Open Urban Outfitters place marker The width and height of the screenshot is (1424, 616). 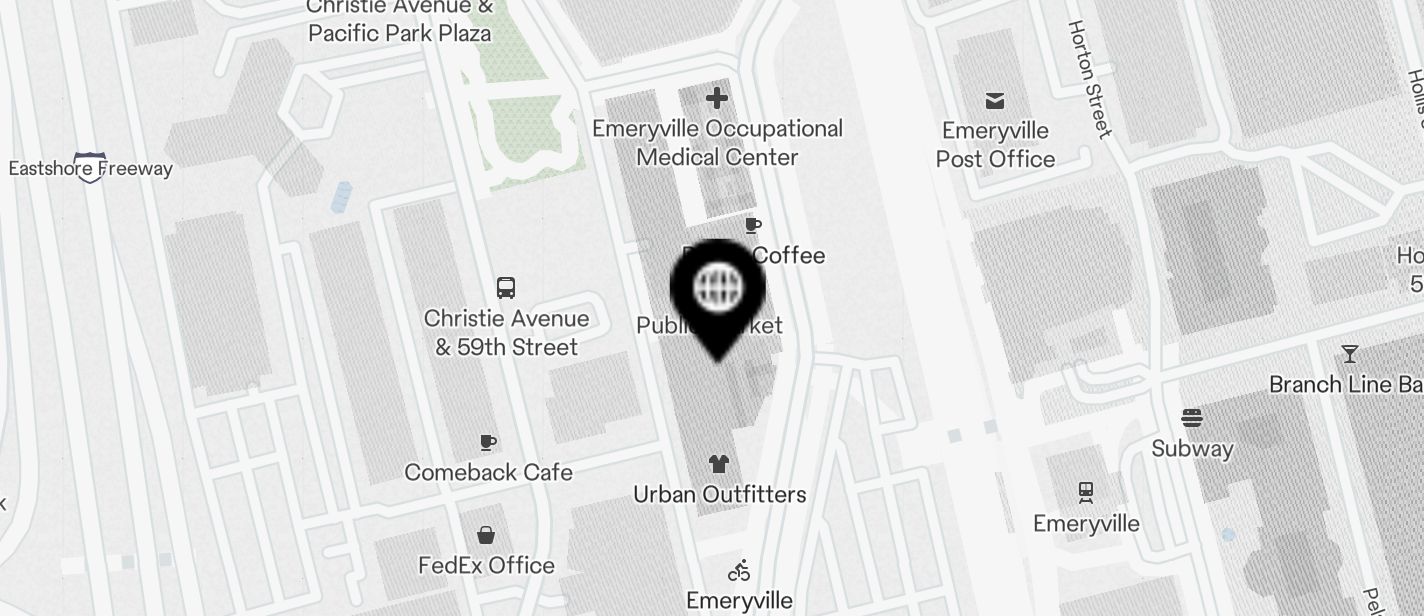tap(719, 465)
